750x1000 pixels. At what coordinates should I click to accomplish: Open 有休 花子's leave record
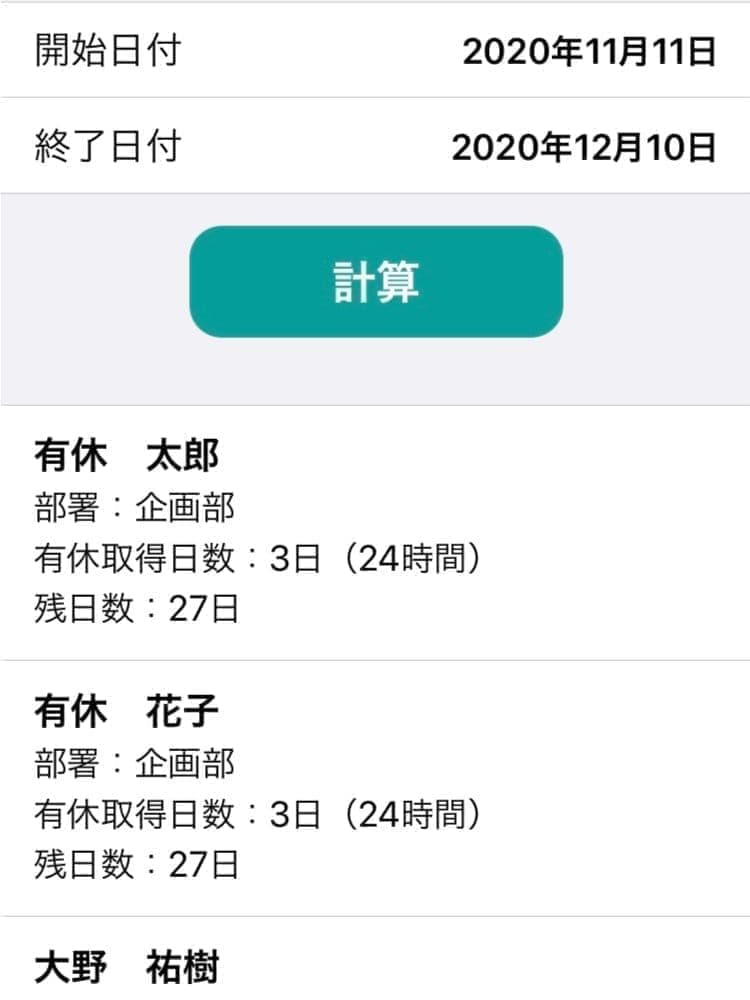[375, 788]
